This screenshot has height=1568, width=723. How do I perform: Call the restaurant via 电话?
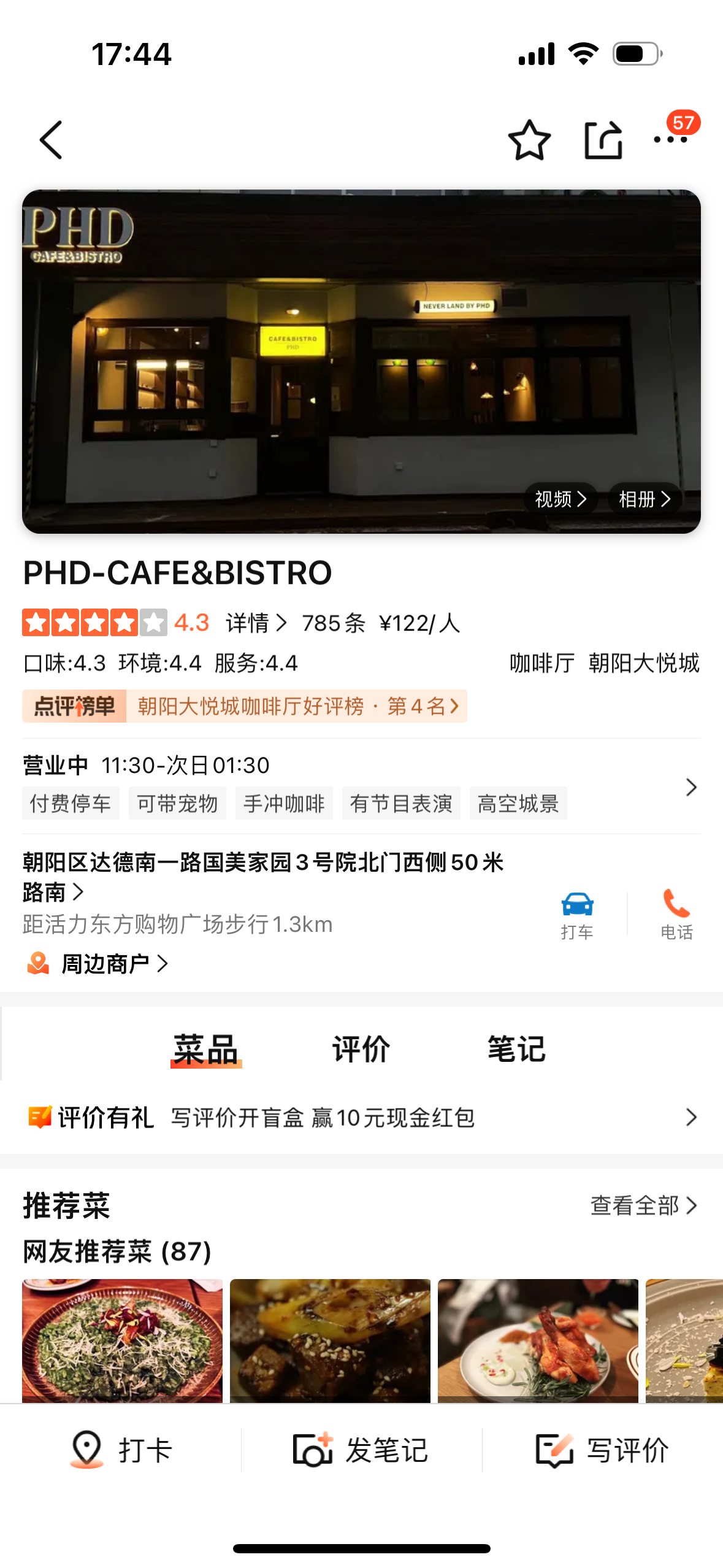pyautogui.click(x=676, y=914)
